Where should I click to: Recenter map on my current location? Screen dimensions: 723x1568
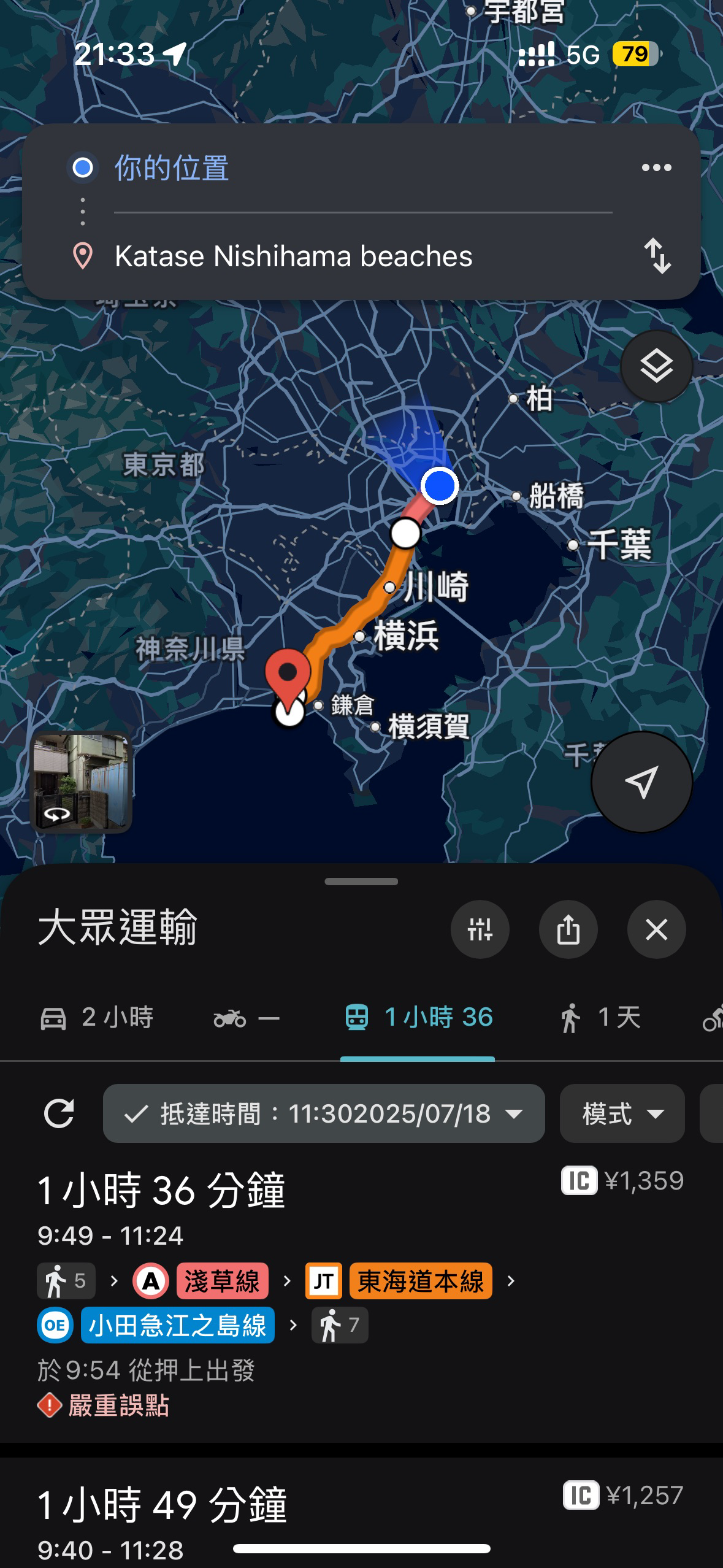(641, 782)
